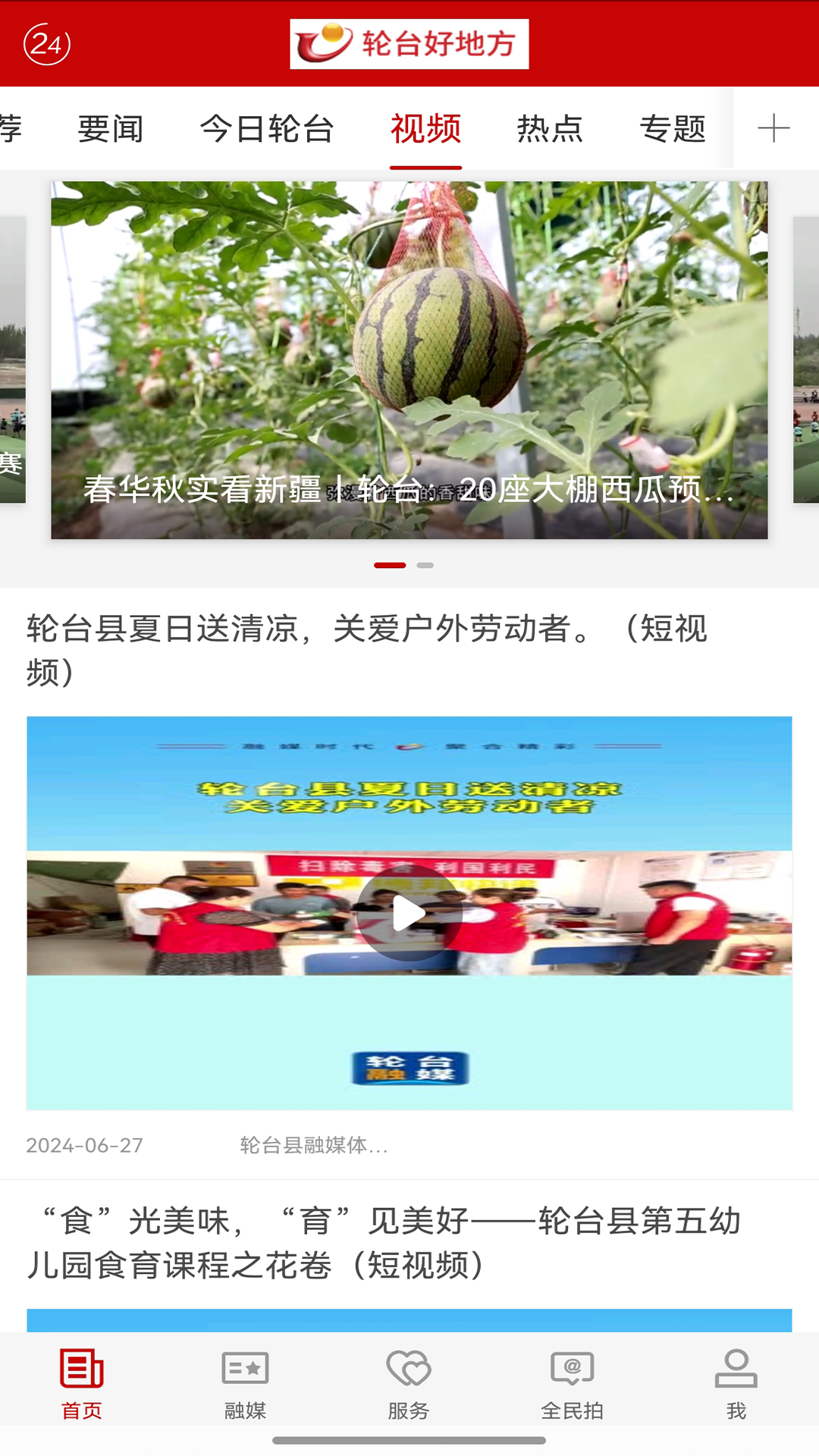Switch to the 要闻 tab
The width and height of the screenshot is (819, 1456).
(x=111, y=129)
